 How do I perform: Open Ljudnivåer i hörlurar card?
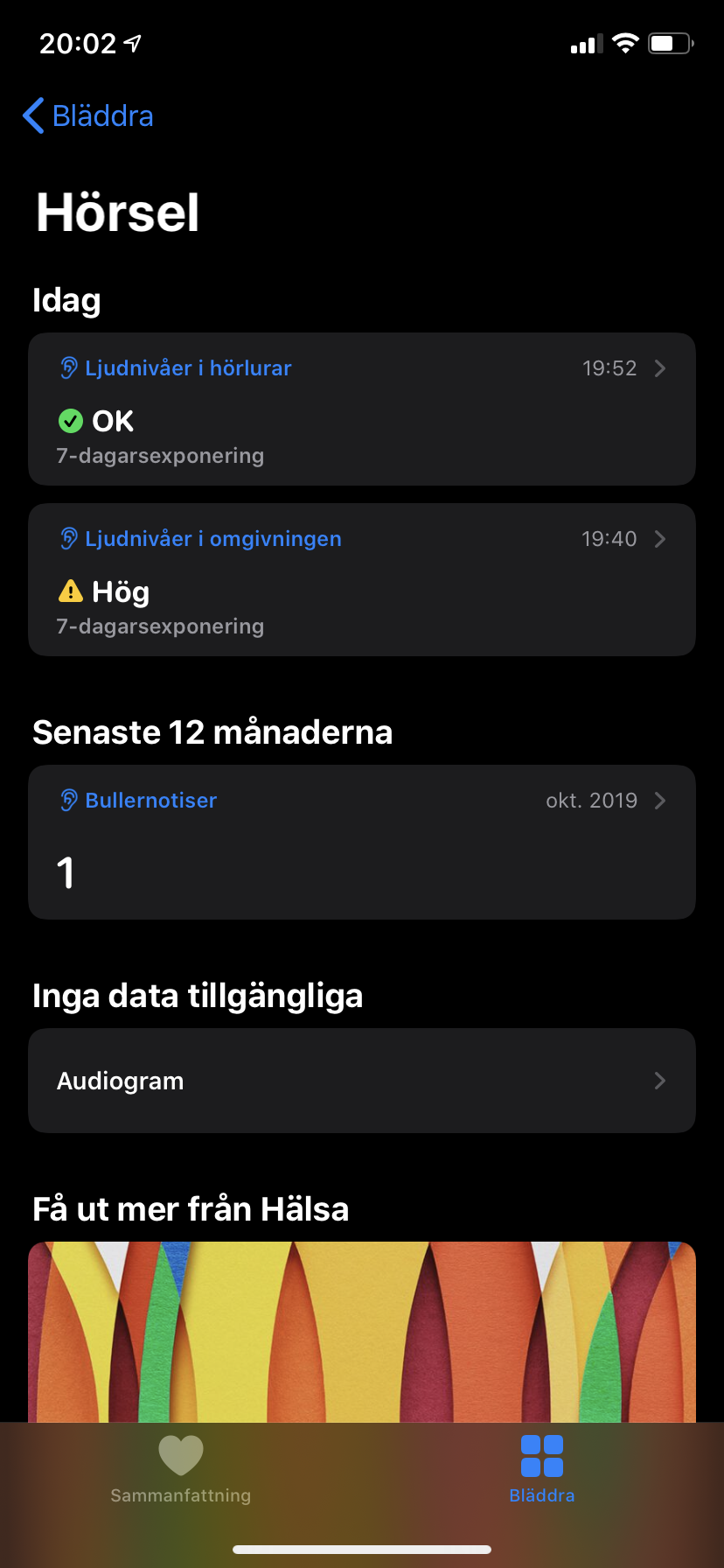pyautogui.click(x=362, y=409)
